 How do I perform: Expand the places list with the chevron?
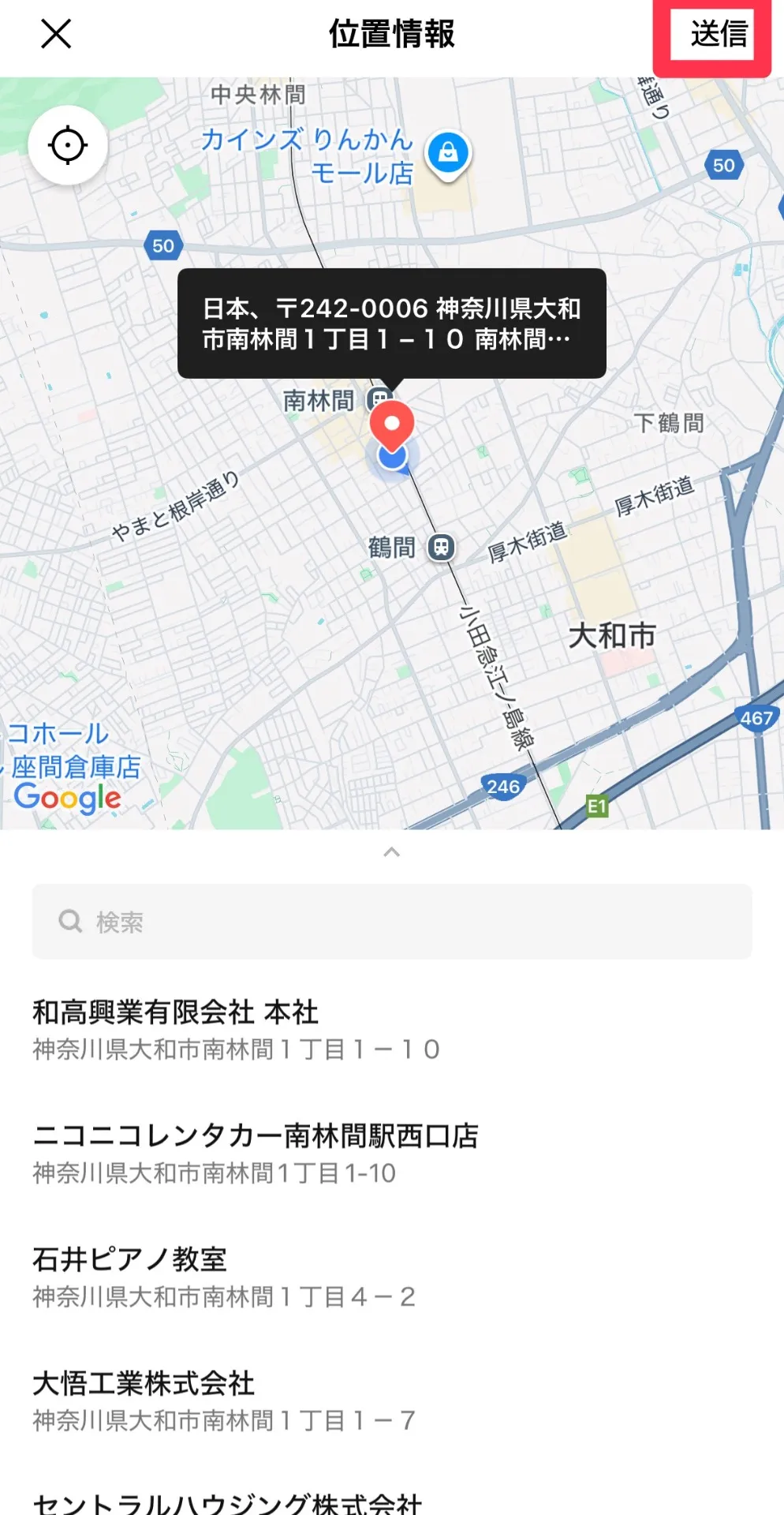click(391, 852)
